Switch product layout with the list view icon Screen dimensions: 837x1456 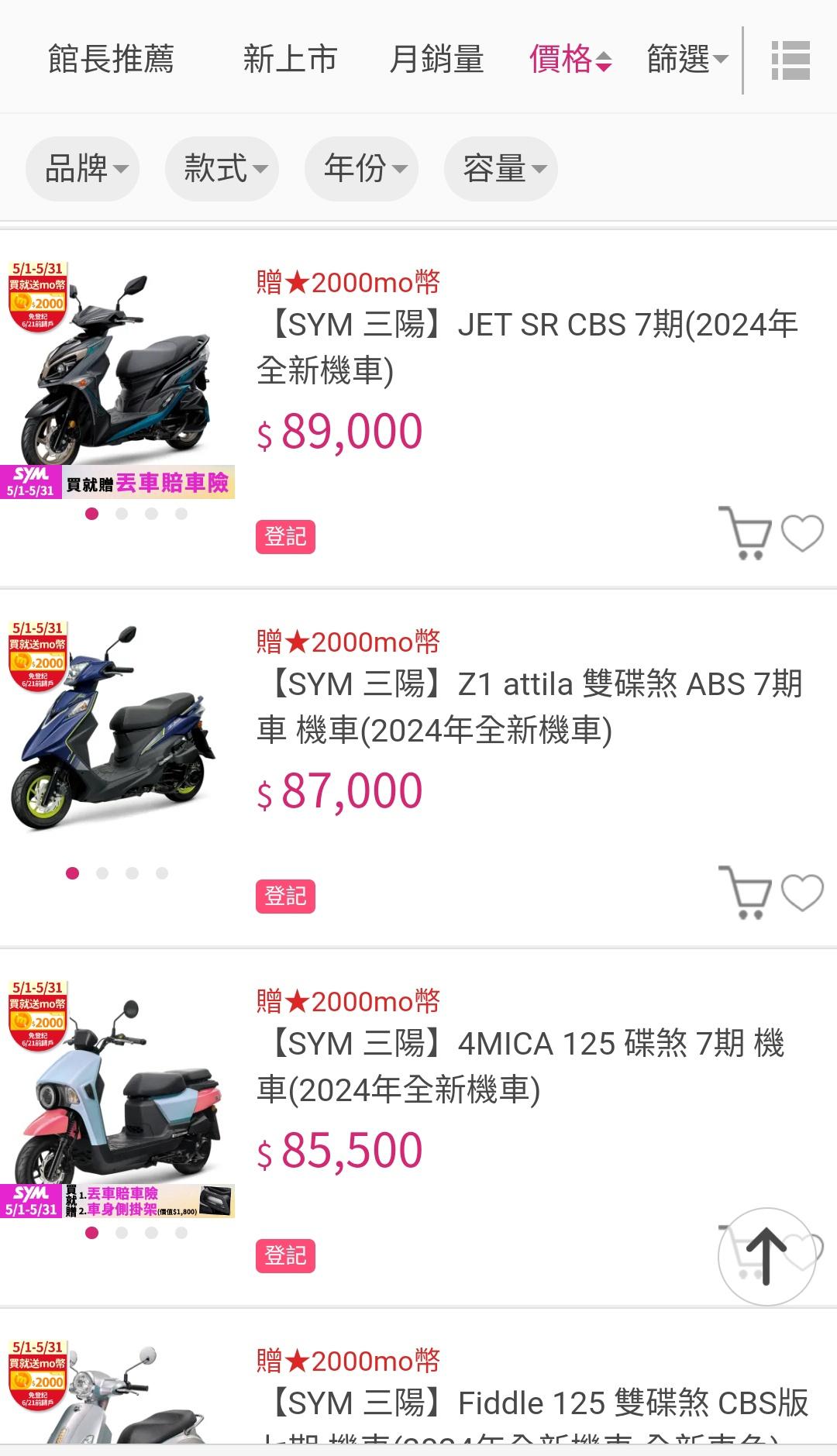[x=790, y=60]
